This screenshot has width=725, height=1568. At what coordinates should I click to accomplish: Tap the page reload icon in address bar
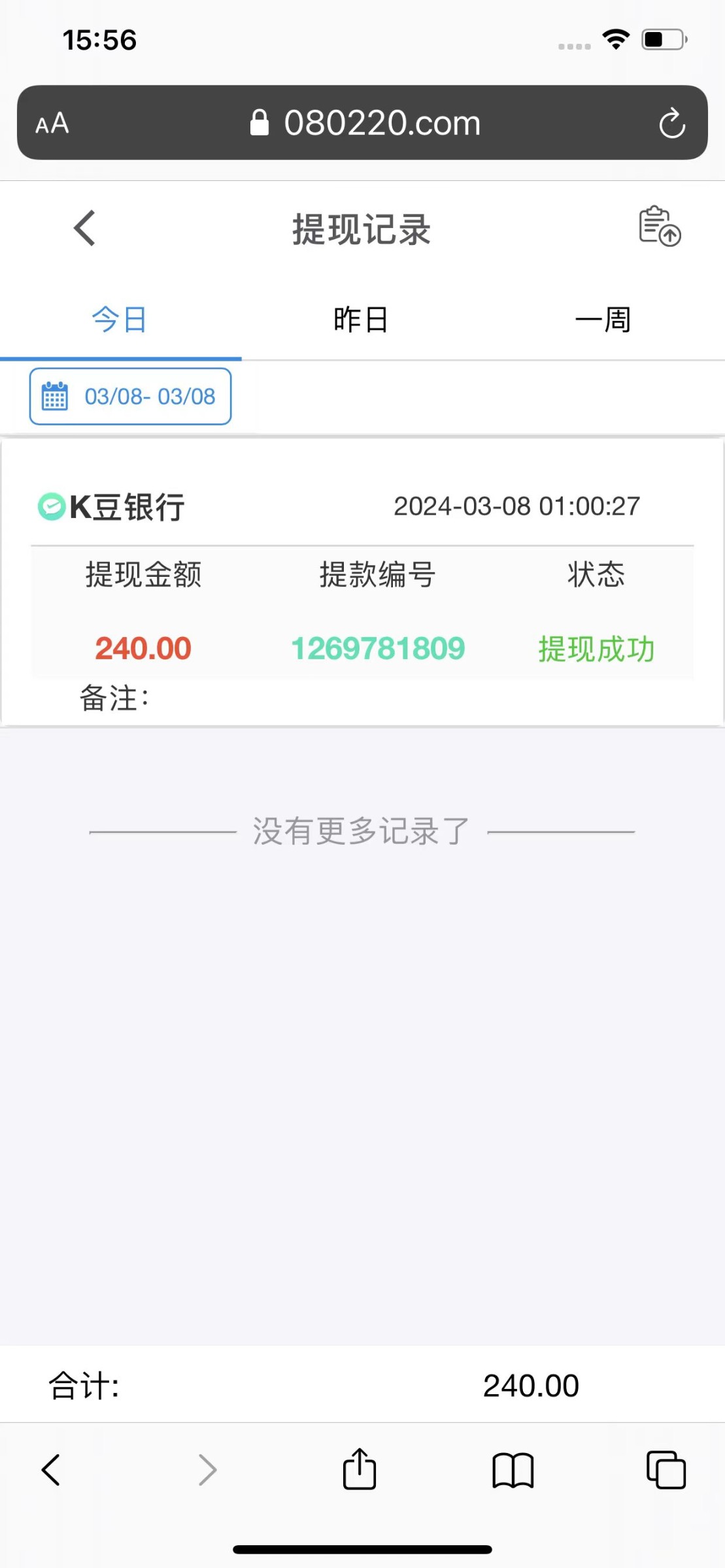(673, 123)
